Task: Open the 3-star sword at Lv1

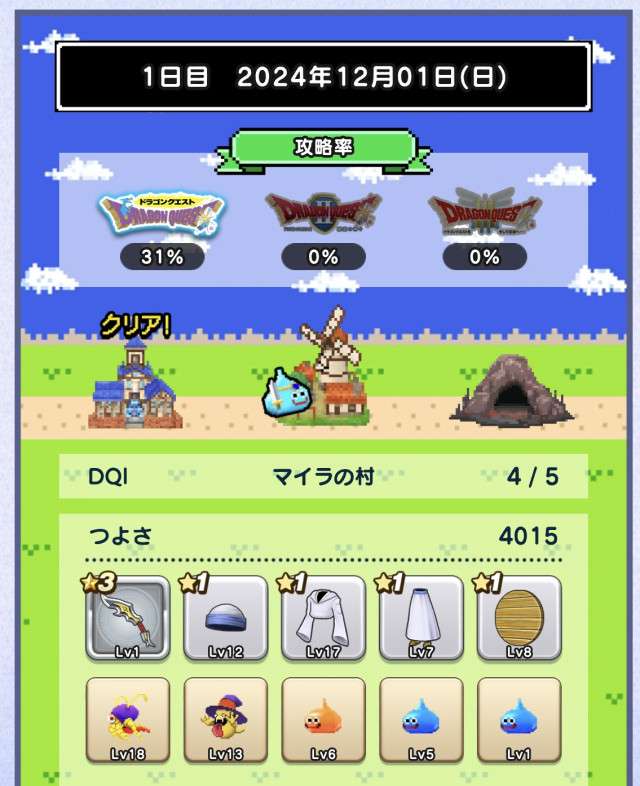Action: (x=127, y=618)
